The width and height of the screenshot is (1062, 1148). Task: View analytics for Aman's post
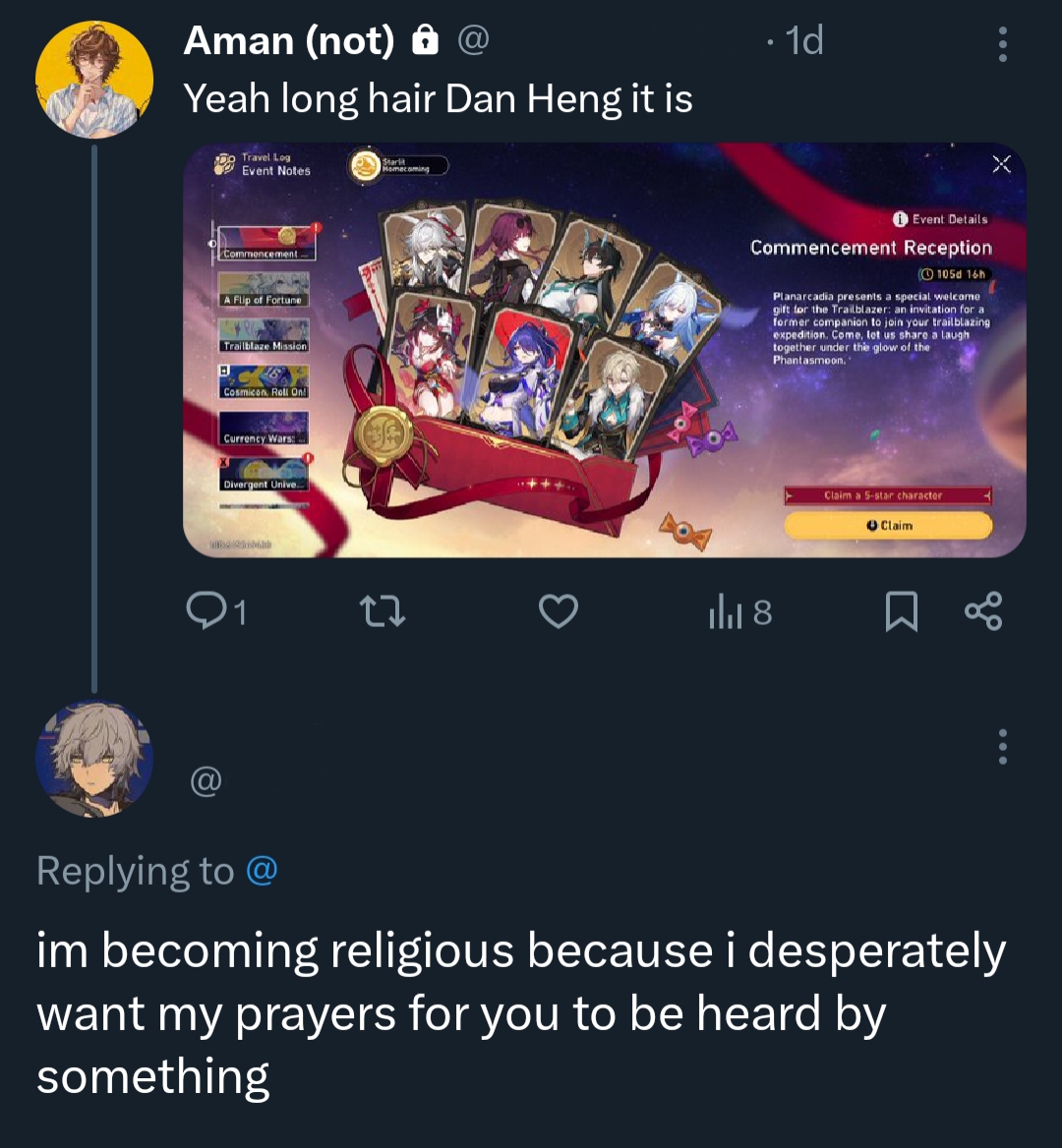click(739, 612)
